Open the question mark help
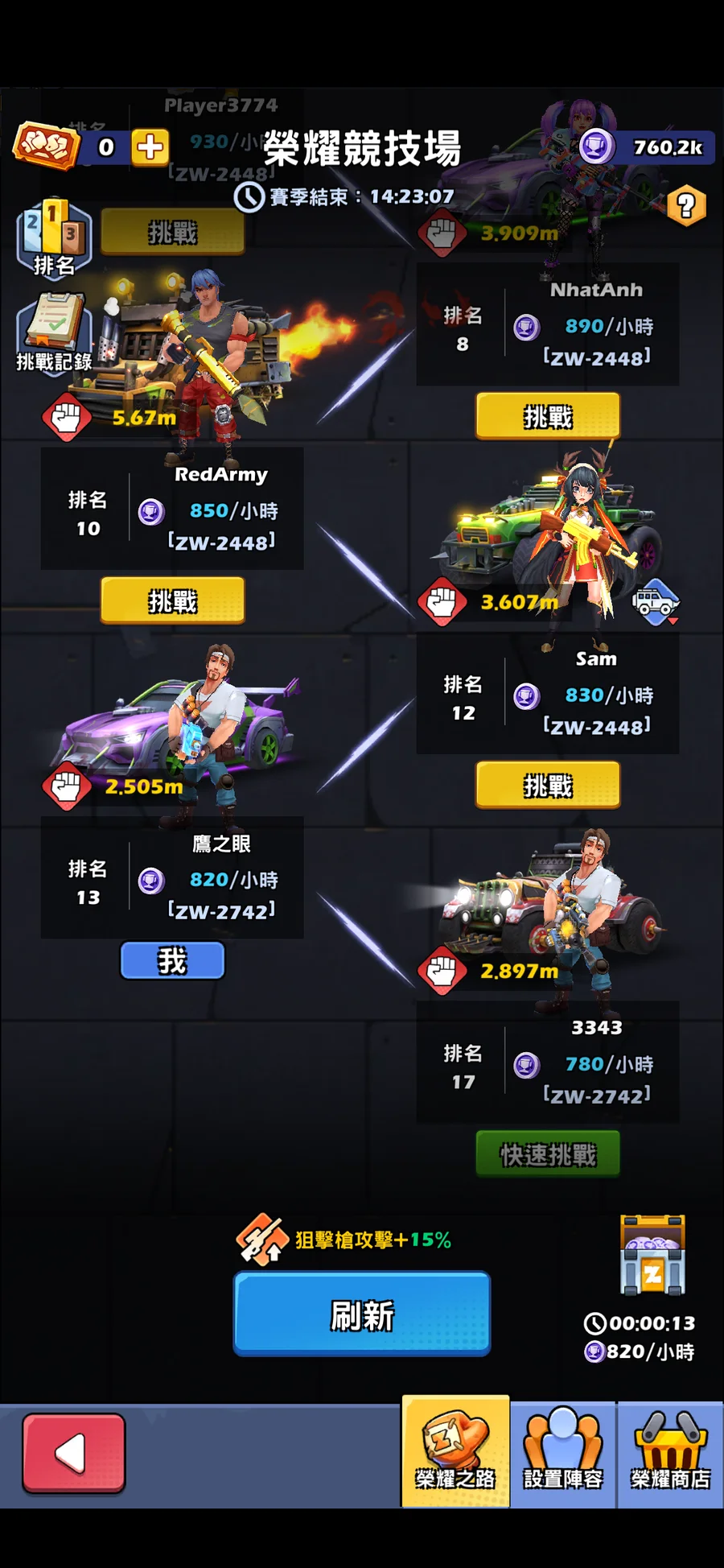Screen dimensions: 724x1568 click(x=686, y=206)
